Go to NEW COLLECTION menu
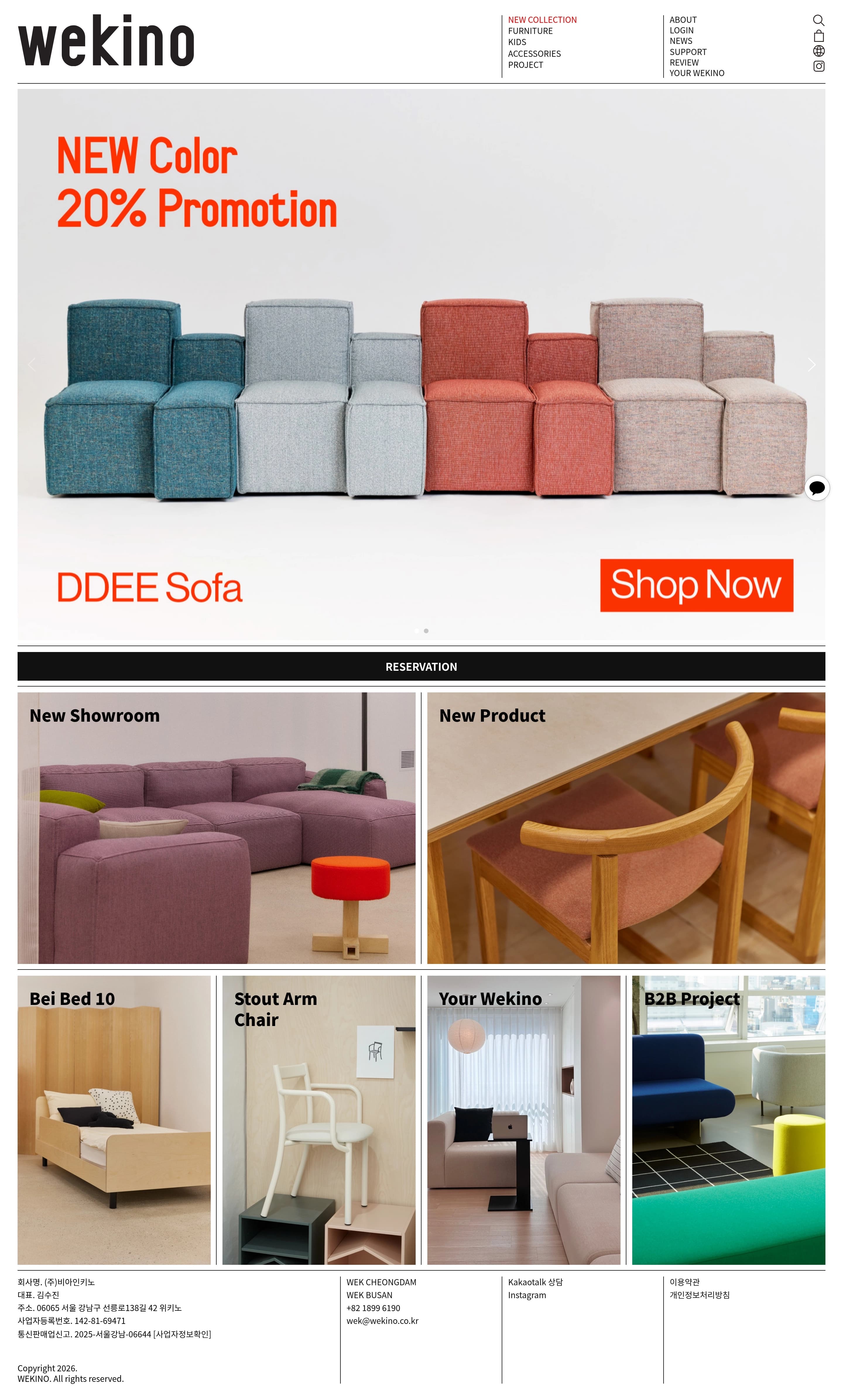This screenshot has width=843, height=1400. (542, 20)
